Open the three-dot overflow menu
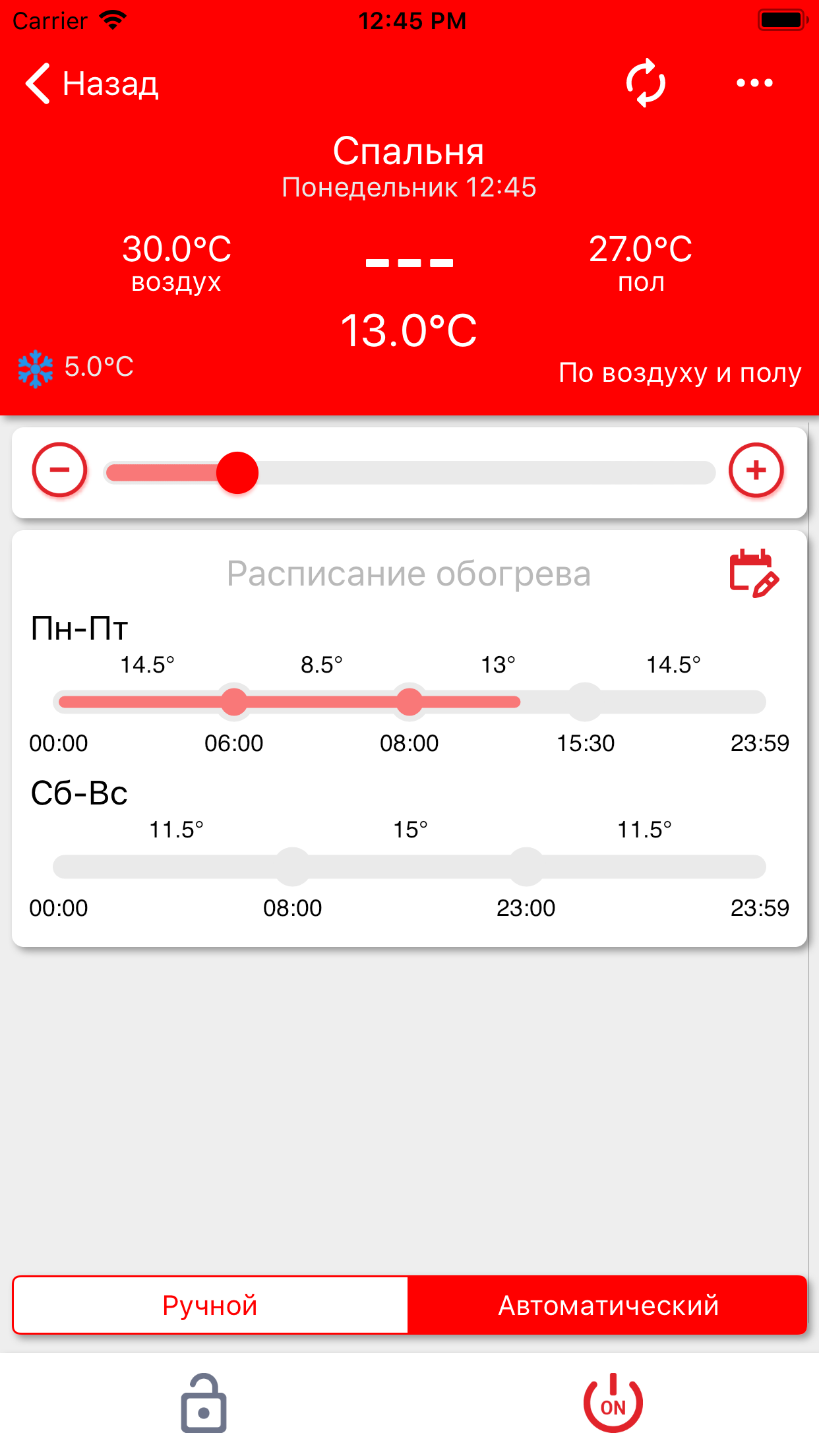Viewport: 819px width, 1456px height. coord(754,83)
